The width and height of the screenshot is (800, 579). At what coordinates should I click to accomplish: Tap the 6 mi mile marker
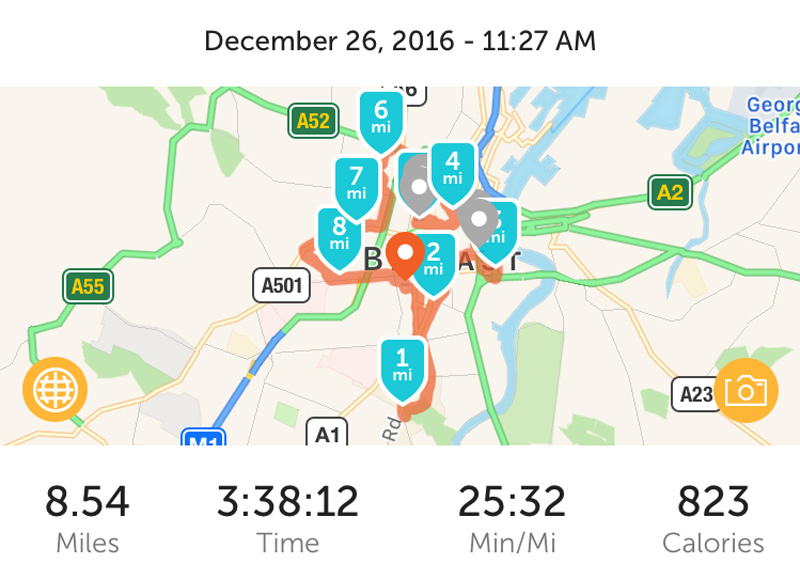coord(381,119)
